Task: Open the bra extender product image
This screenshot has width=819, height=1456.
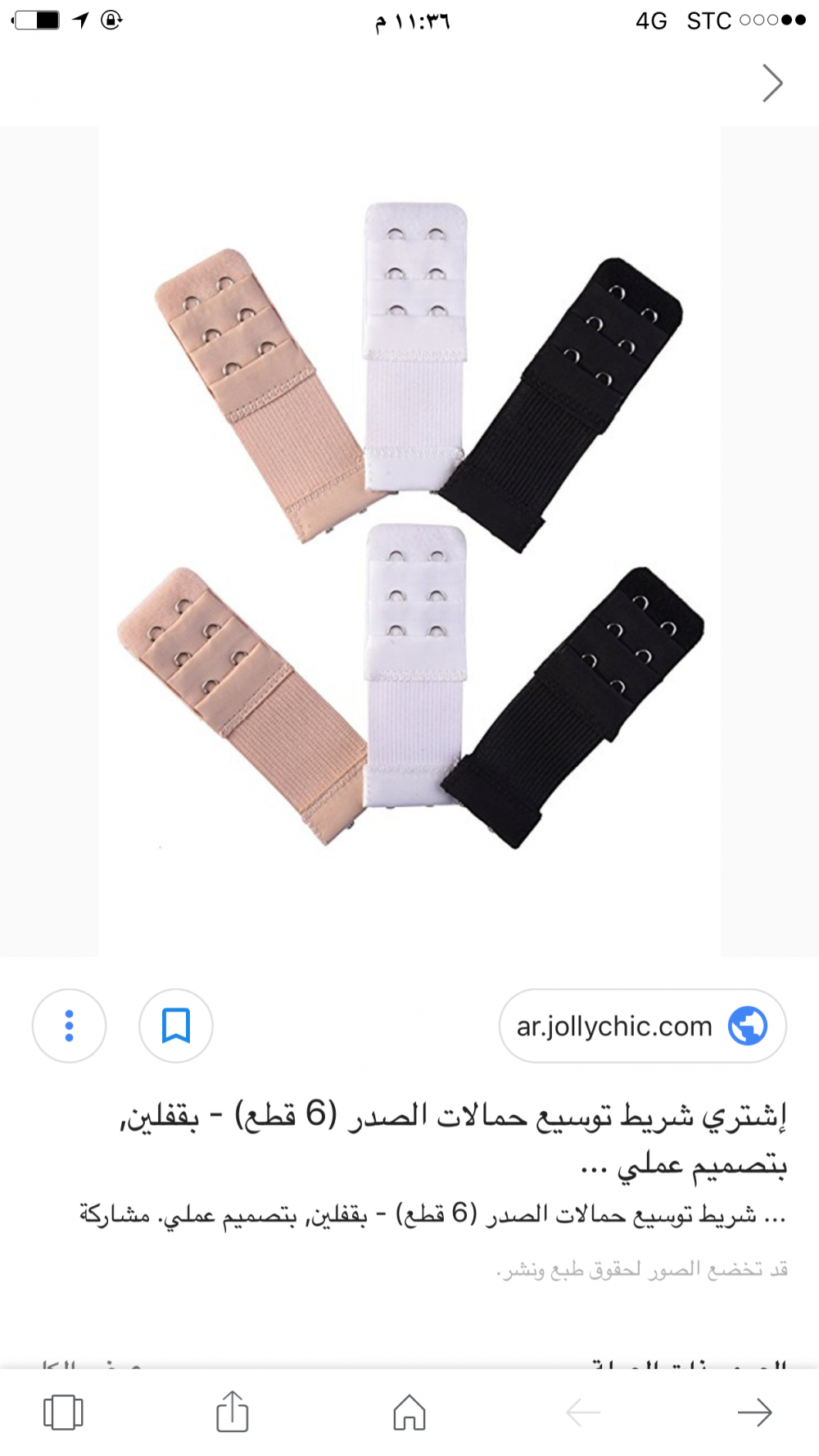Action: click(409, 541)
